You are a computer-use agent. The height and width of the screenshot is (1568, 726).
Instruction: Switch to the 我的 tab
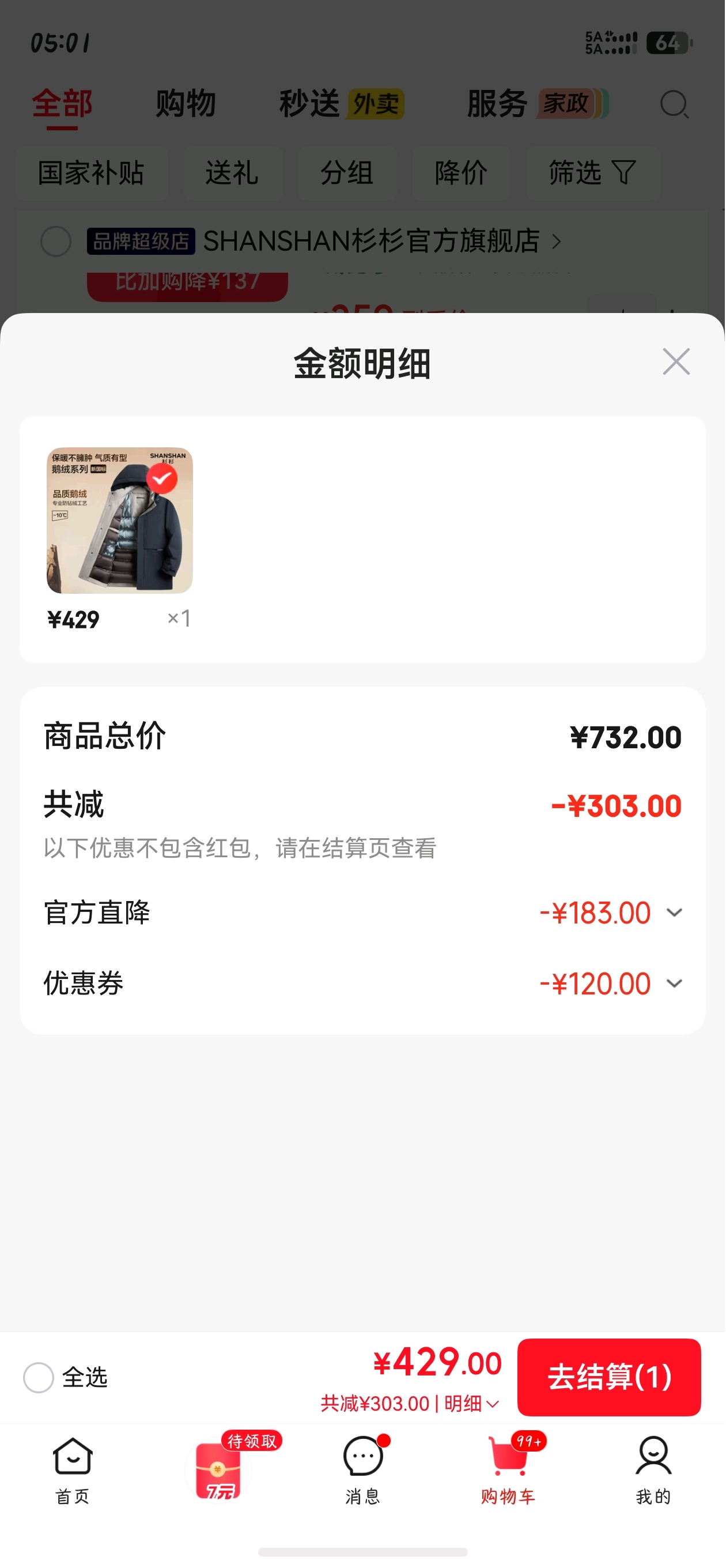(653, 1470)
